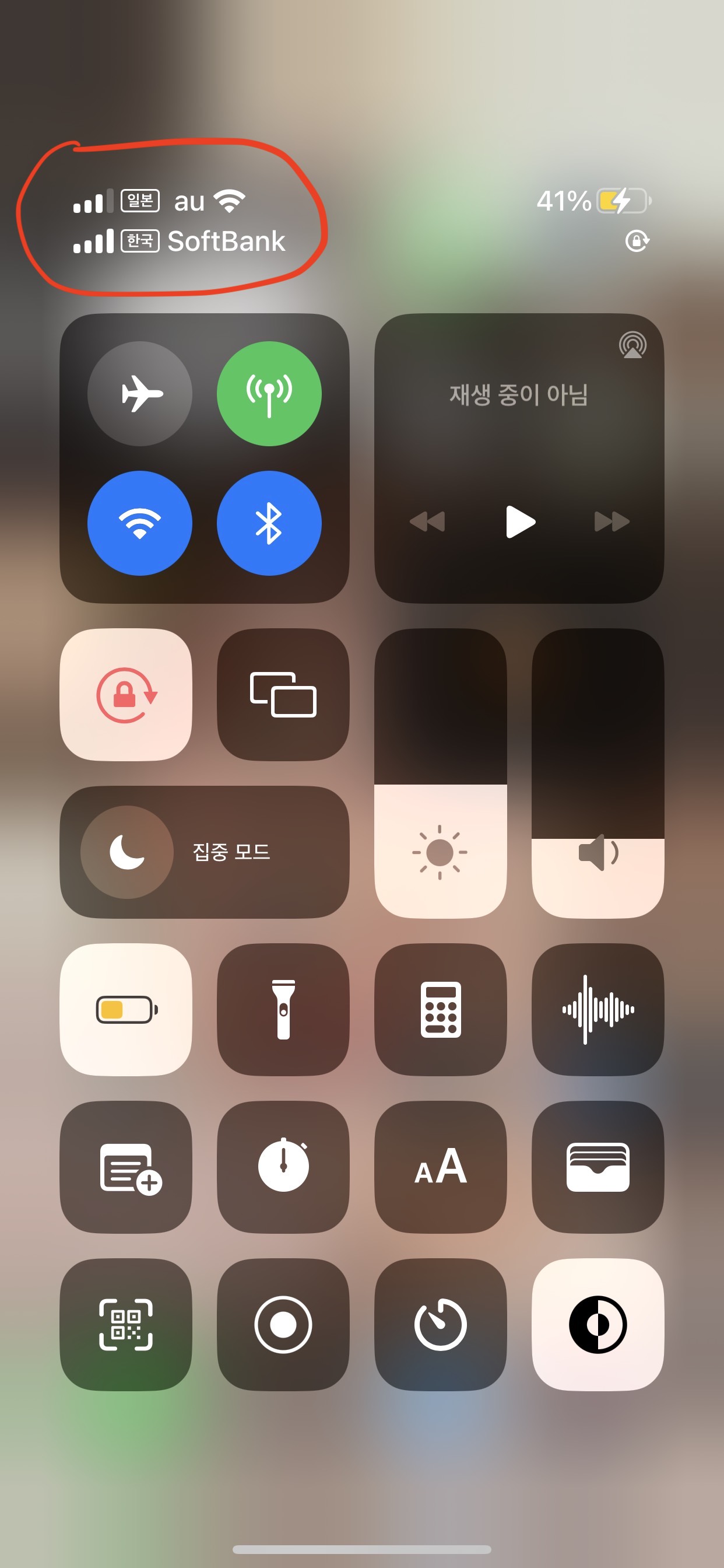Play media with the play button
The width and height of the screenshot is (724, 1568).
(x=520, y=521)
